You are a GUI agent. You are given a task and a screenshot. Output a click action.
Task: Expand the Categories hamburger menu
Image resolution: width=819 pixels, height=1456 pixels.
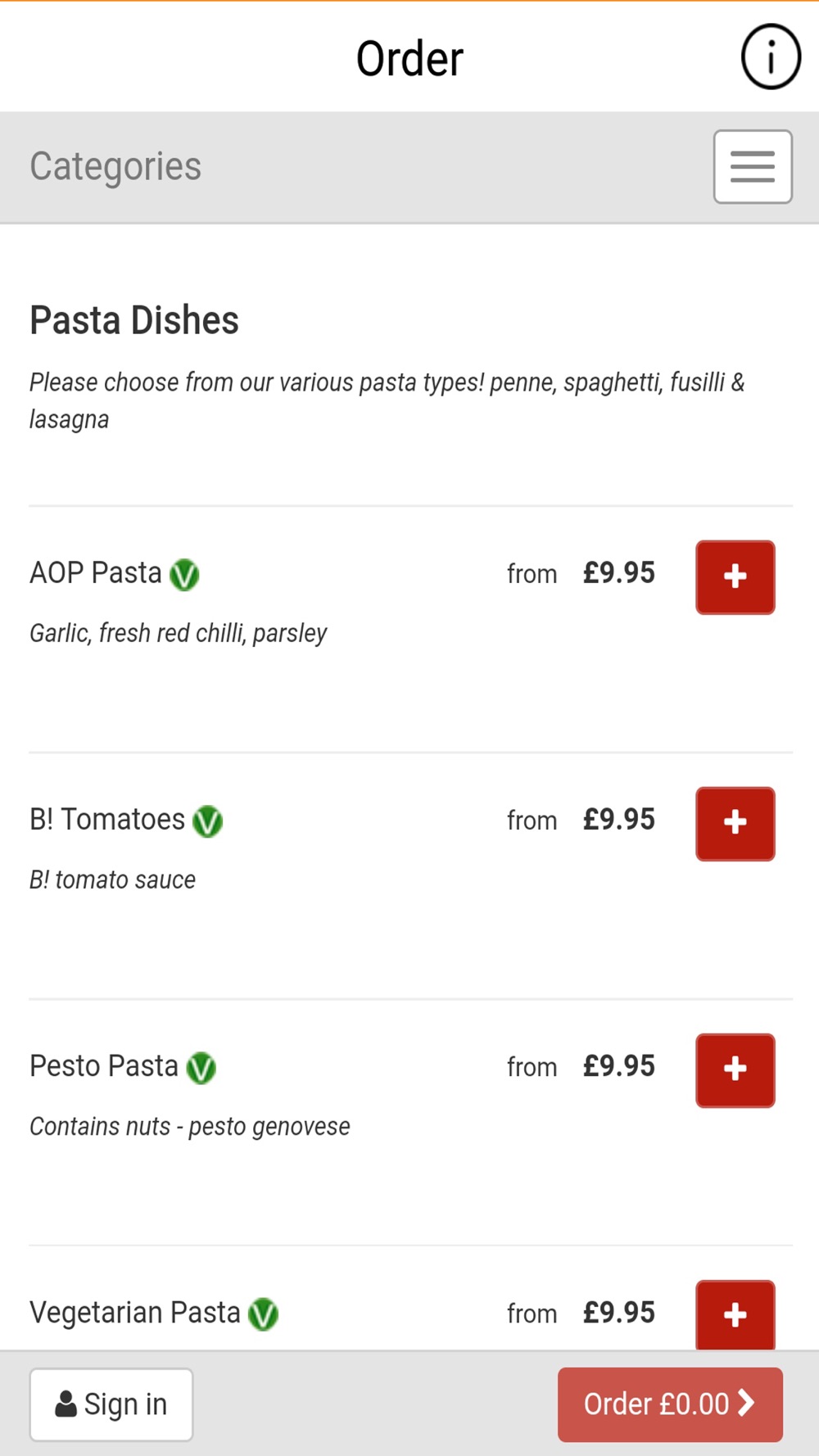[753, 166]
